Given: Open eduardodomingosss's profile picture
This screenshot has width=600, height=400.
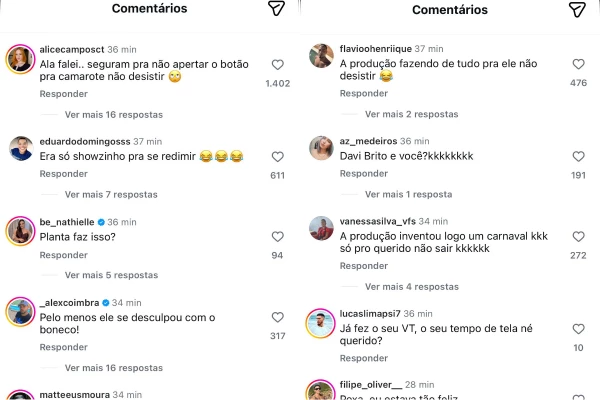Looking at the screenshot, I should [20, 148].
